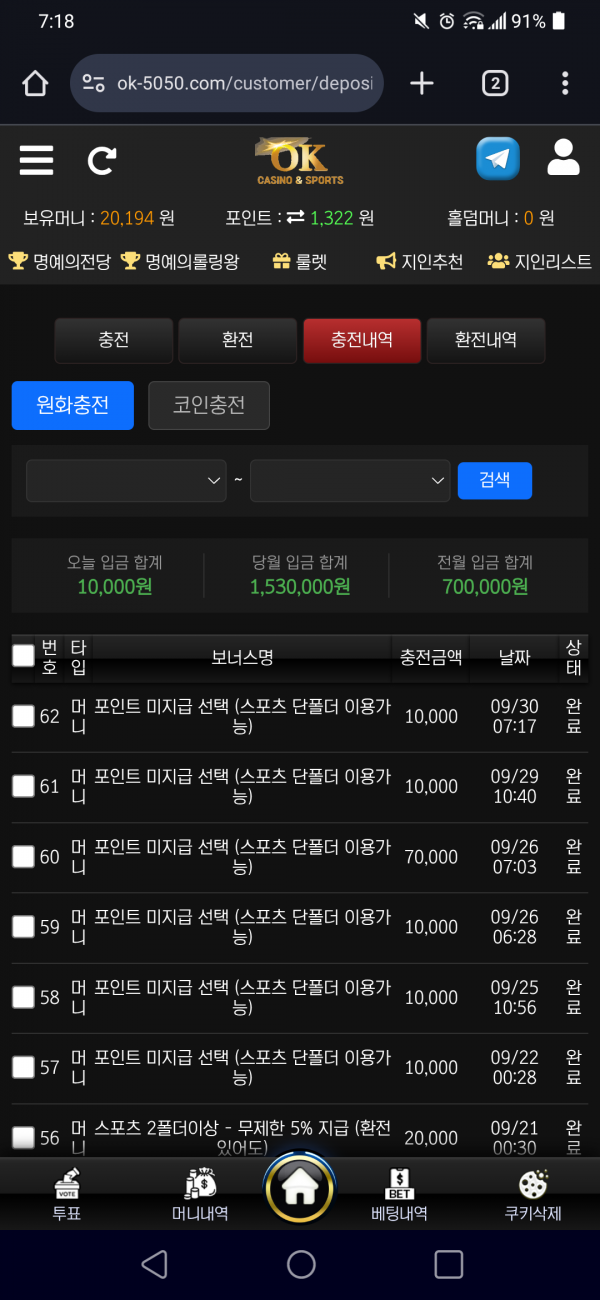
Task: Check the select-all box in table header
Action: click(x=23, y=656)
